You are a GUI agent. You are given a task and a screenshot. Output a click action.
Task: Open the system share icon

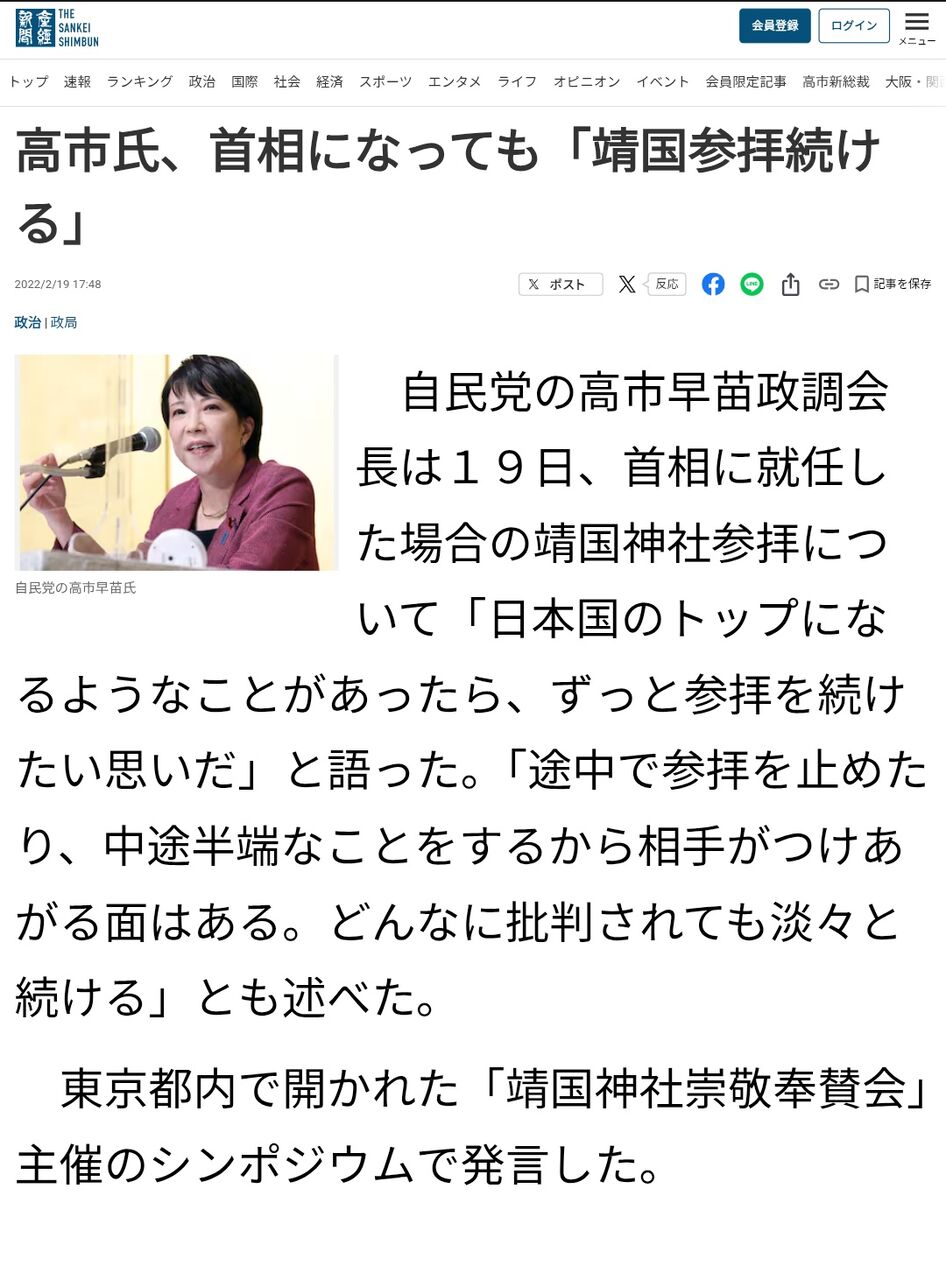[x=790, y=284]
